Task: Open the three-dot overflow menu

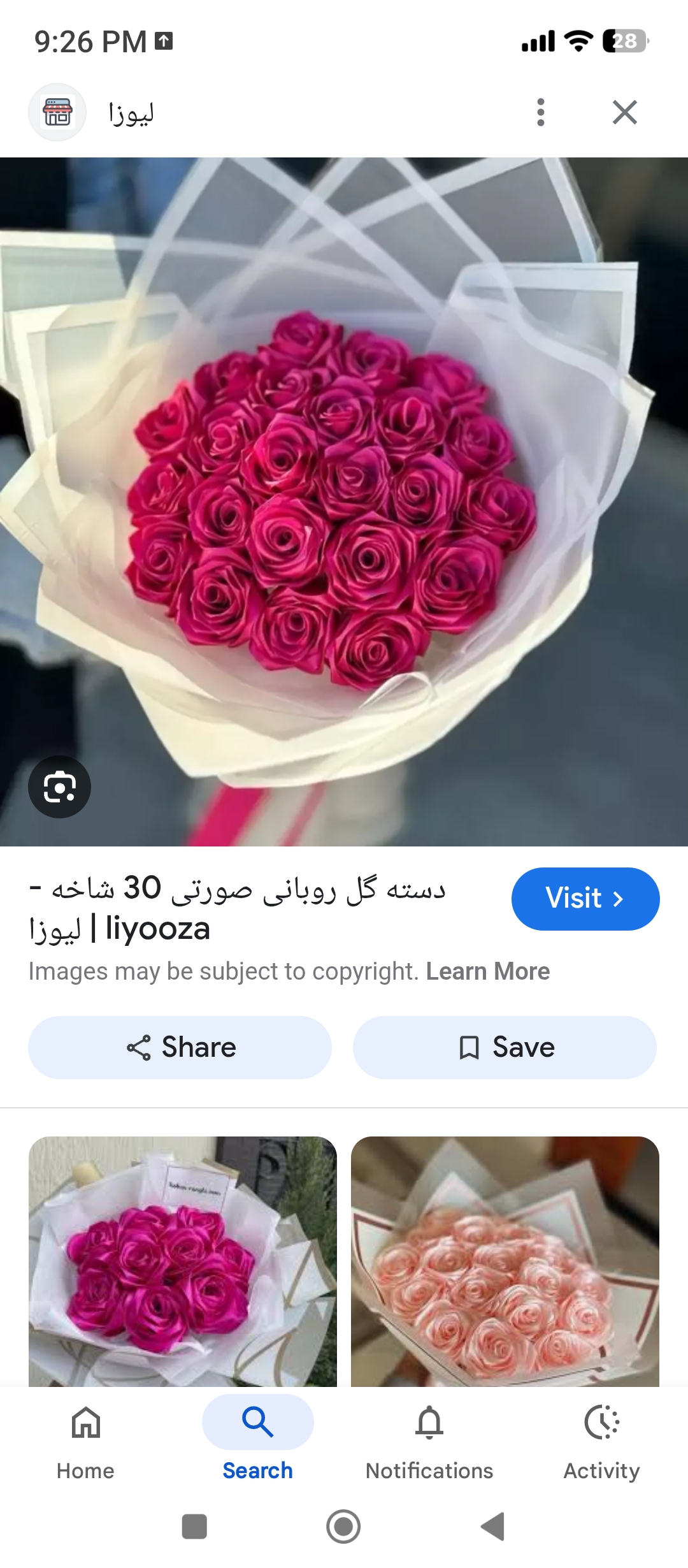Action: (540, 112)
